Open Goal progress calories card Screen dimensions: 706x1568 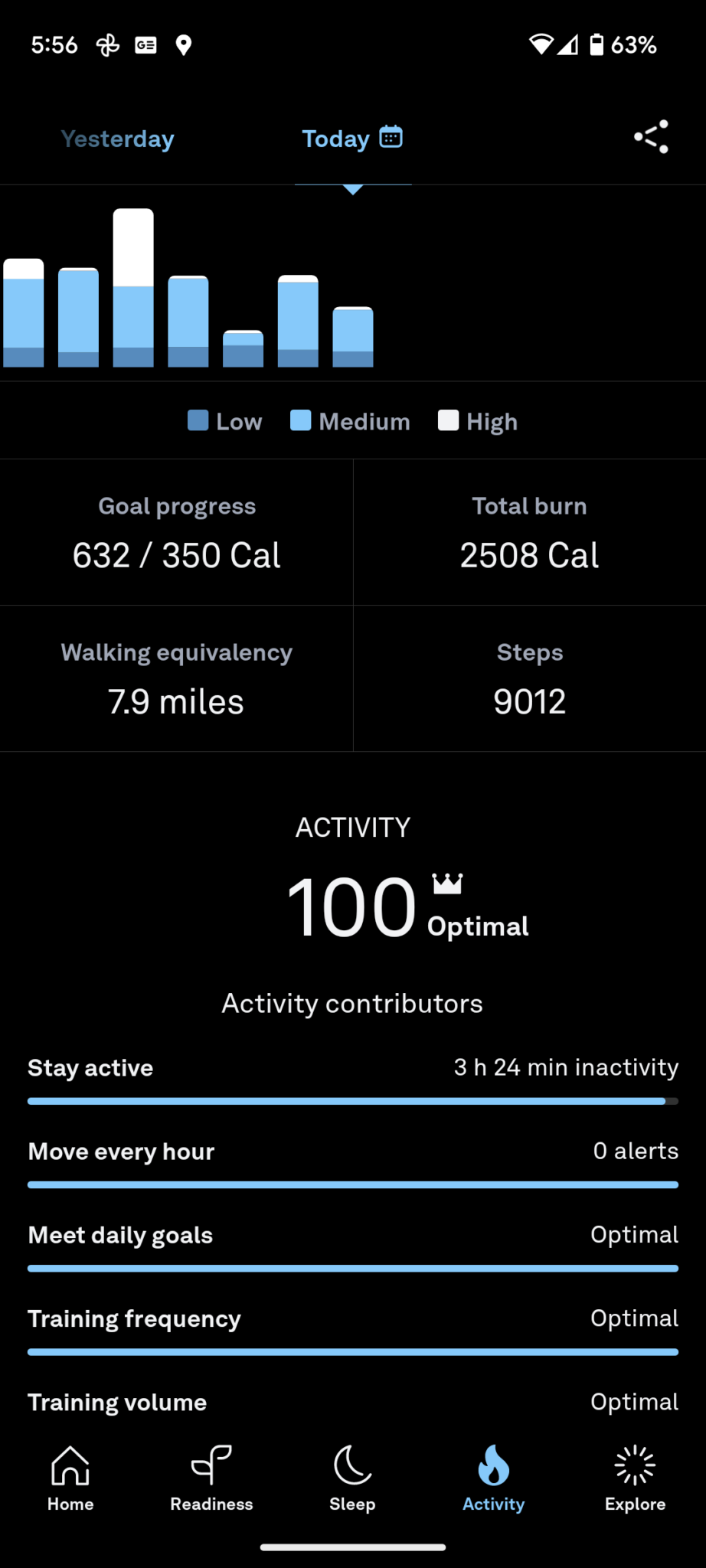pyautogui.click(x=177, y=533)
